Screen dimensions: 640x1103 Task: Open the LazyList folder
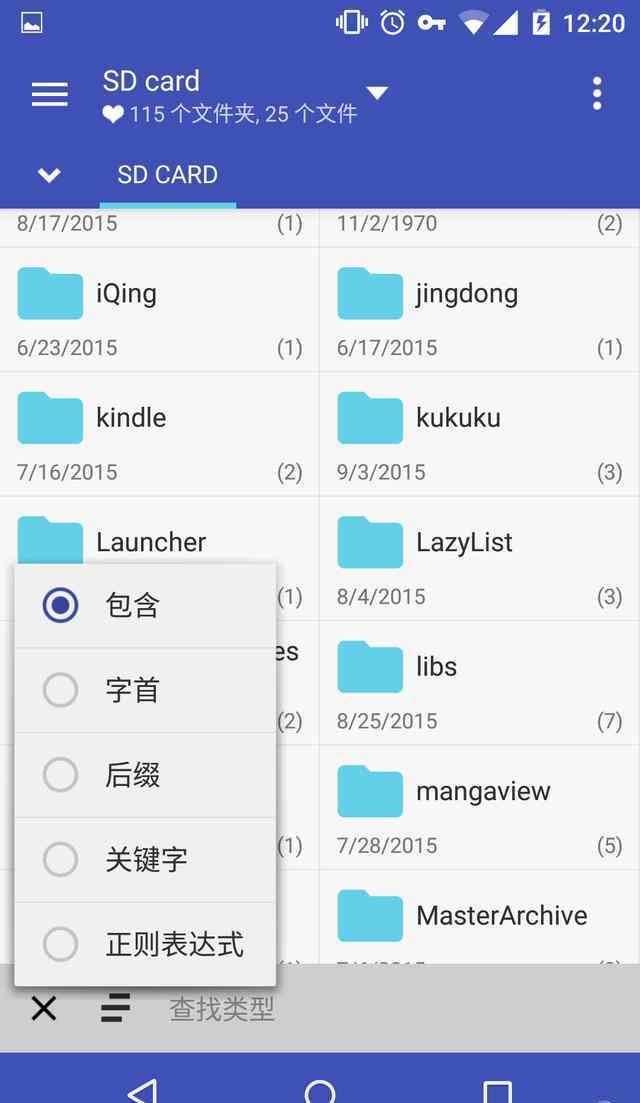point(480,559)
